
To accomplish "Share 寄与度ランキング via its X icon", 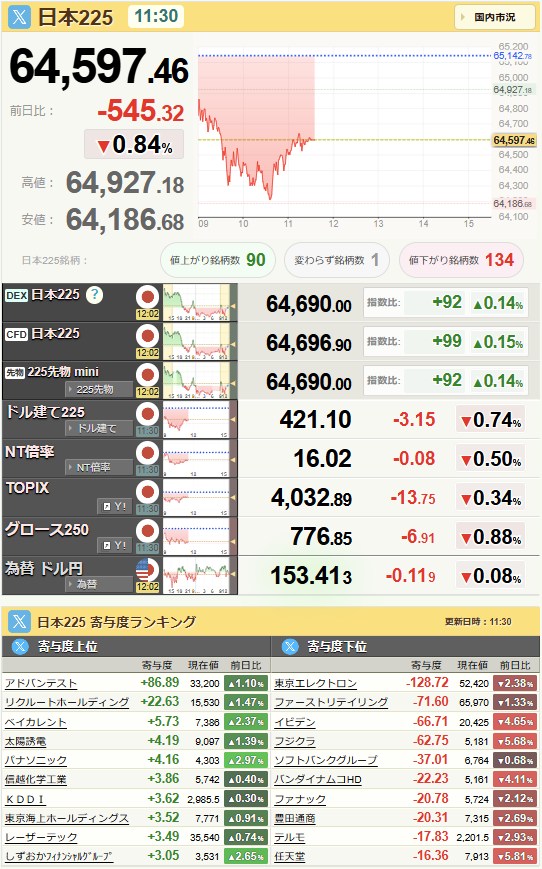I will (x=19, y=622).
